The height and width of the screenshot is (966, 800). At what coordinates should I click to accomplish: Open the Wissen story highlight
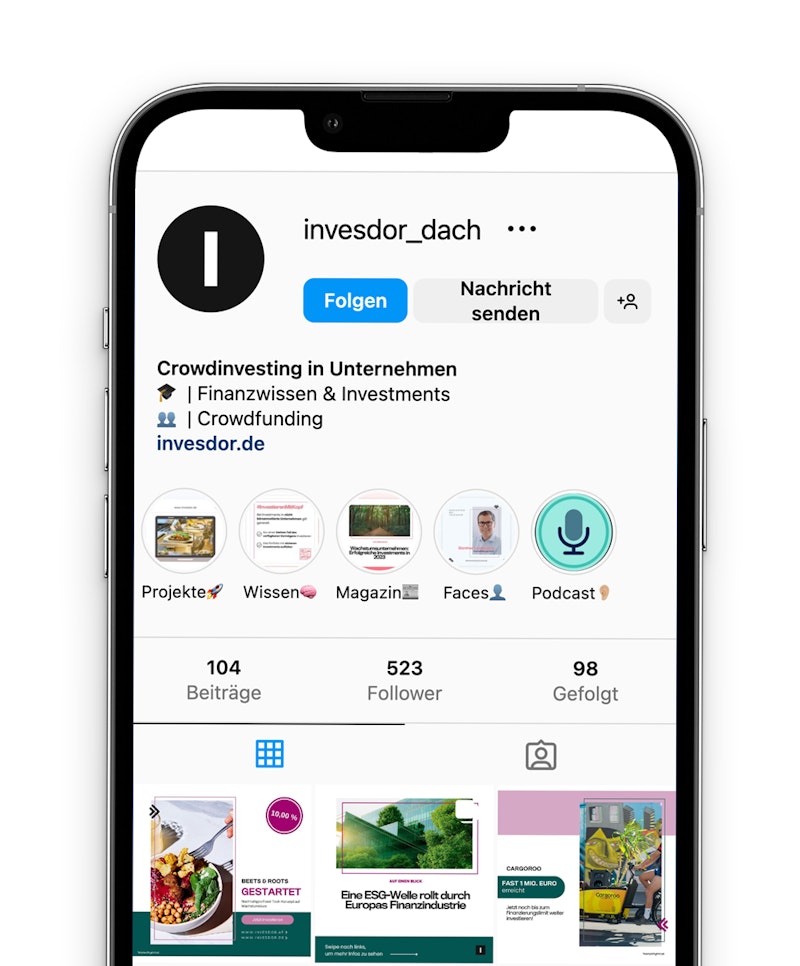pos(282,531)
